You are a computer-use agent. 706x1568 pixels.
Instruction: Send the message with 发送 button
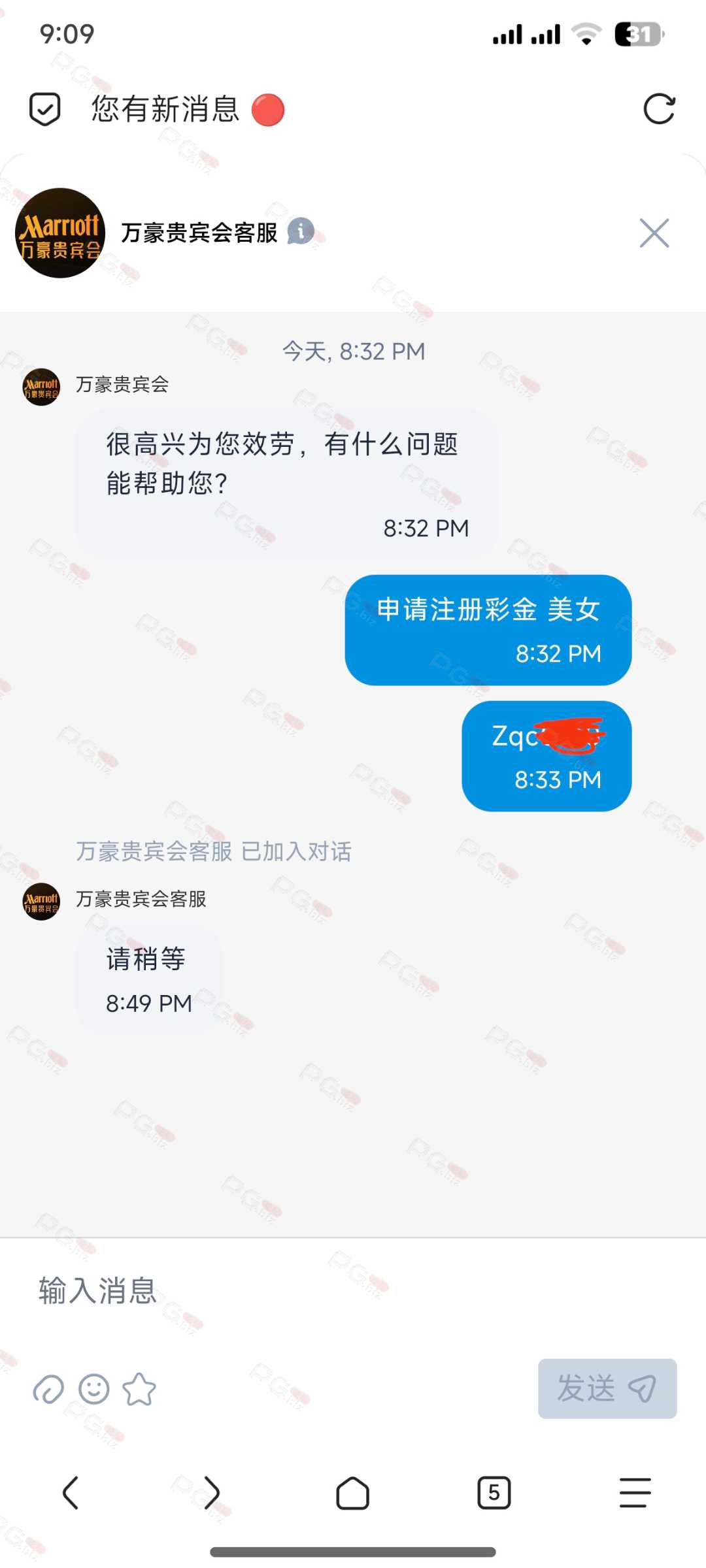coord(607,1388)
